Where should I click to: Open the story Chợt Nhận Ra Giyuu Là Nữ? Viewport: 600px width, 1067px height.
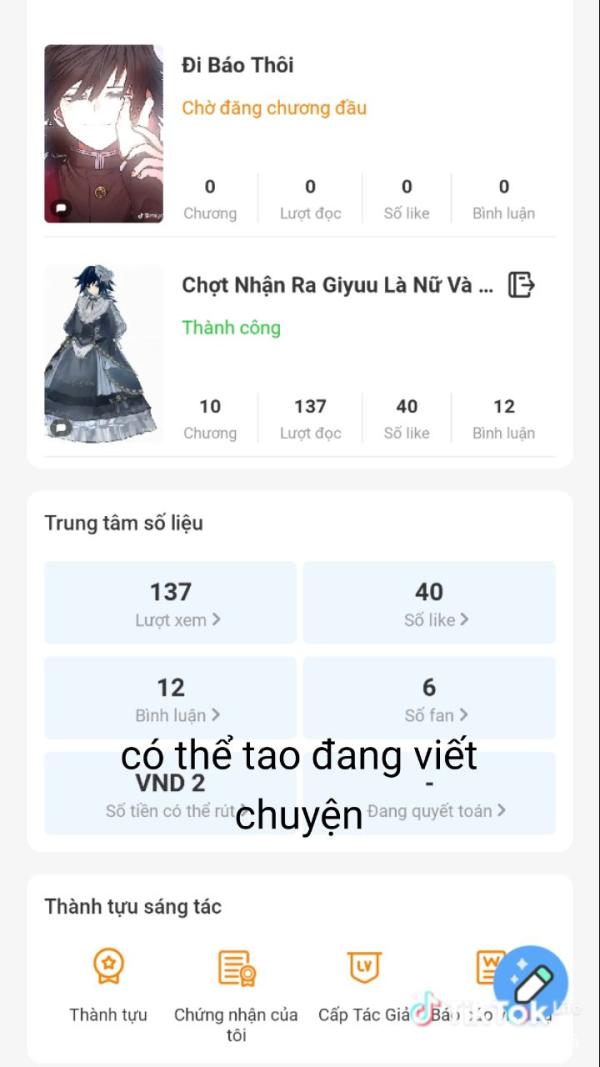[x=338, y=286]
